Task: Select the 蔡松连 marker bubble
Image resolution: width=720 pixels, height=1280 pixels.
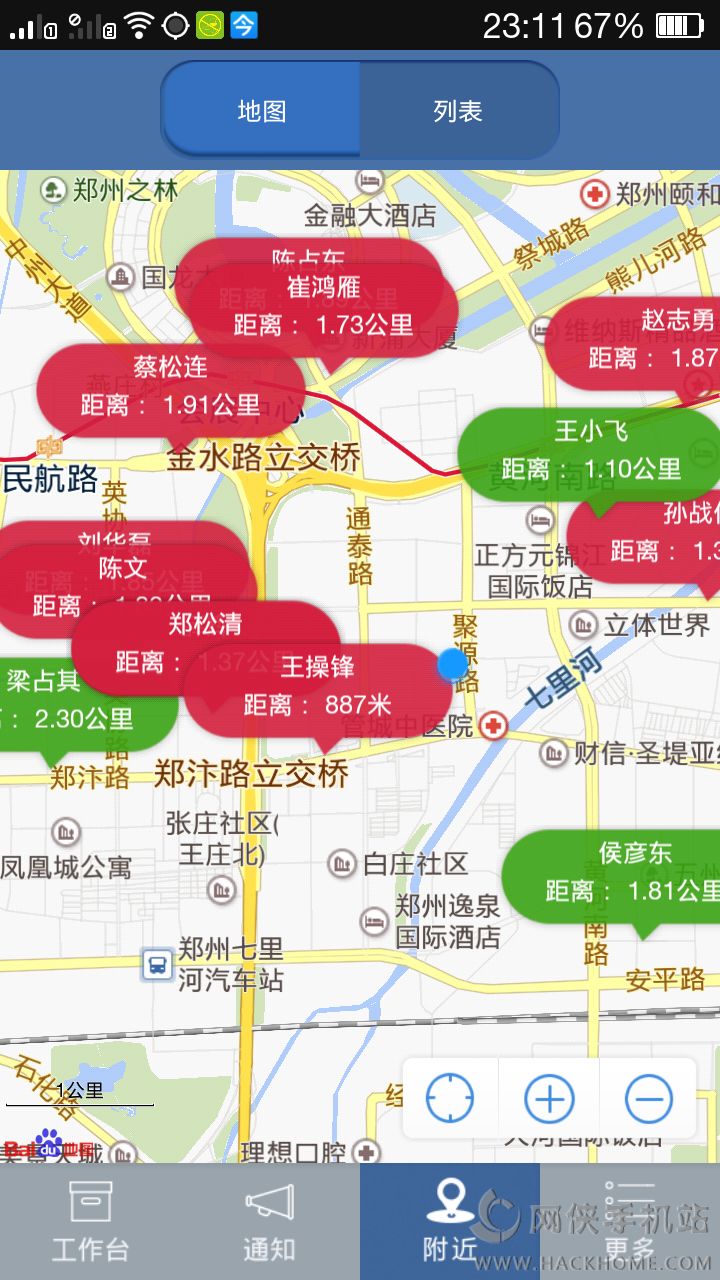Action: point(171,386)
